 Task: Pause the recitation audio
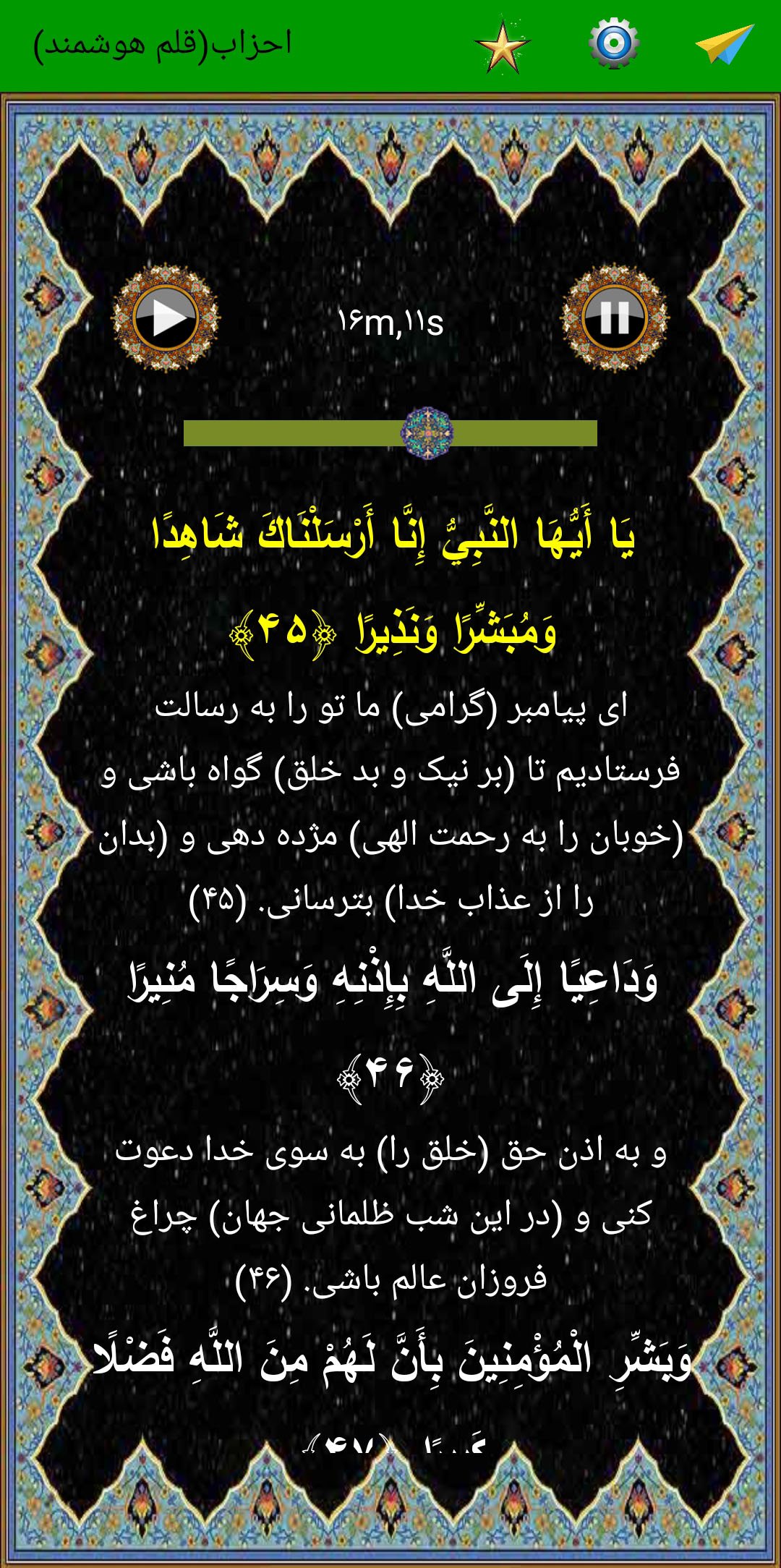click(x=615, y=318)
